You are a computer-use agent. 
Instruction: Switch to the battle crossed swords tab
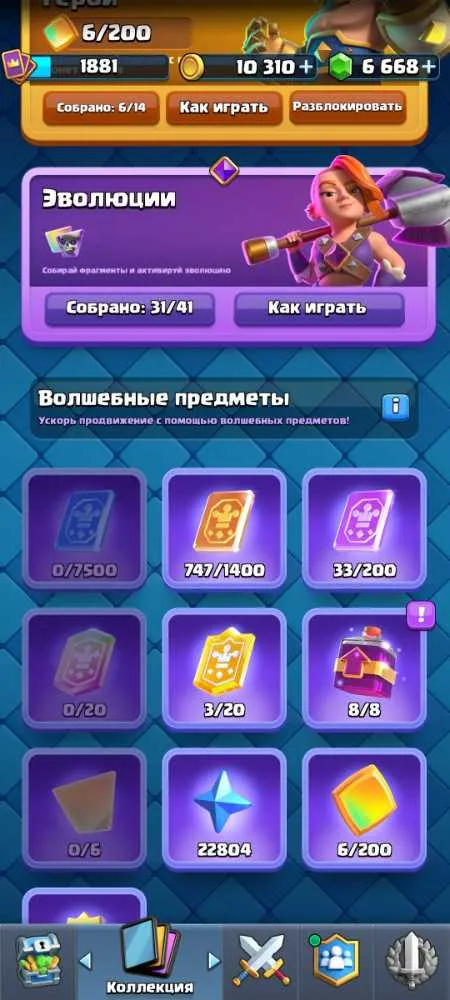click(x=260, y=960)
